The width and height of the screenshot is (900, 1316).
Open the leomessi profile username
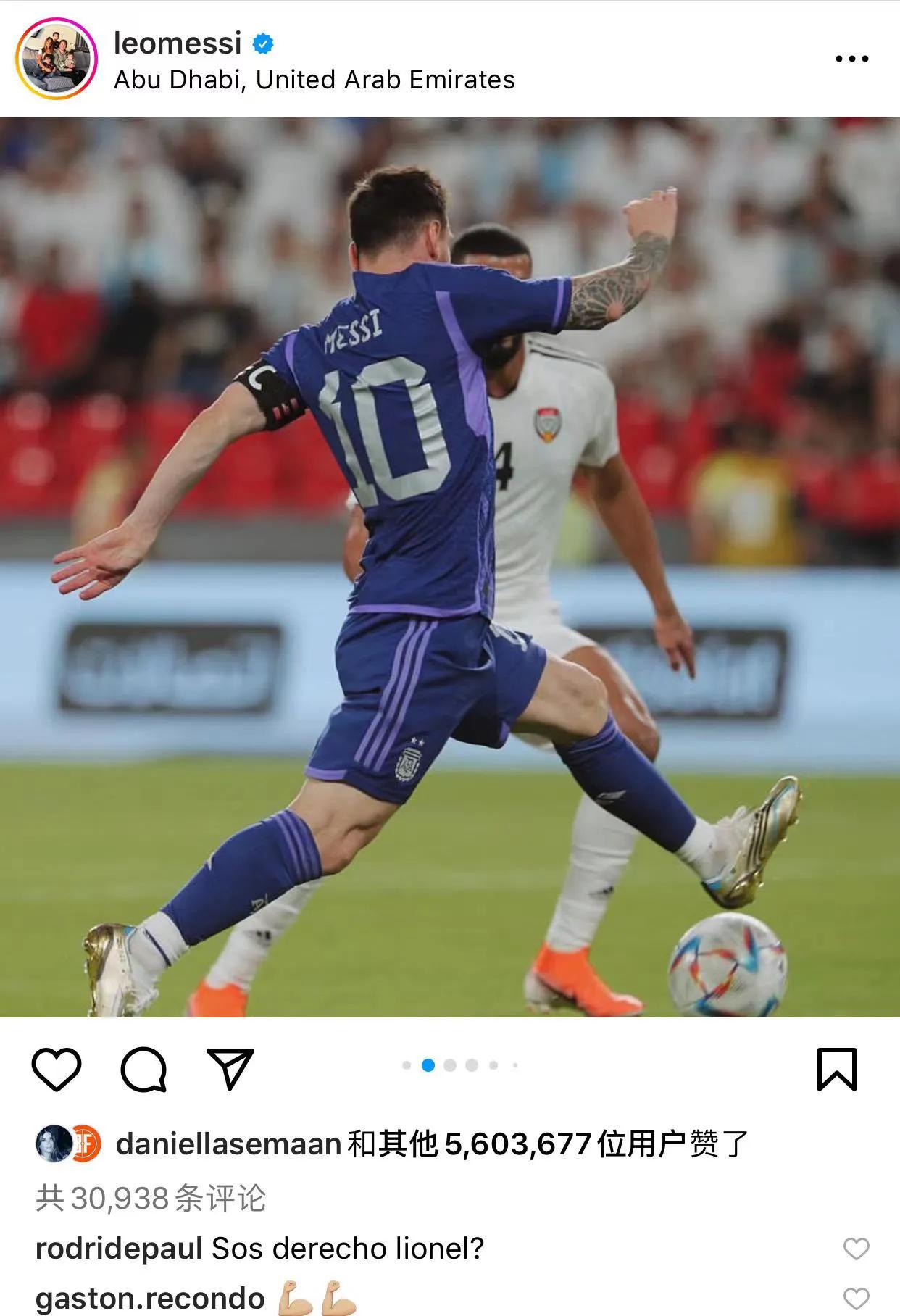tap(178, 43)
